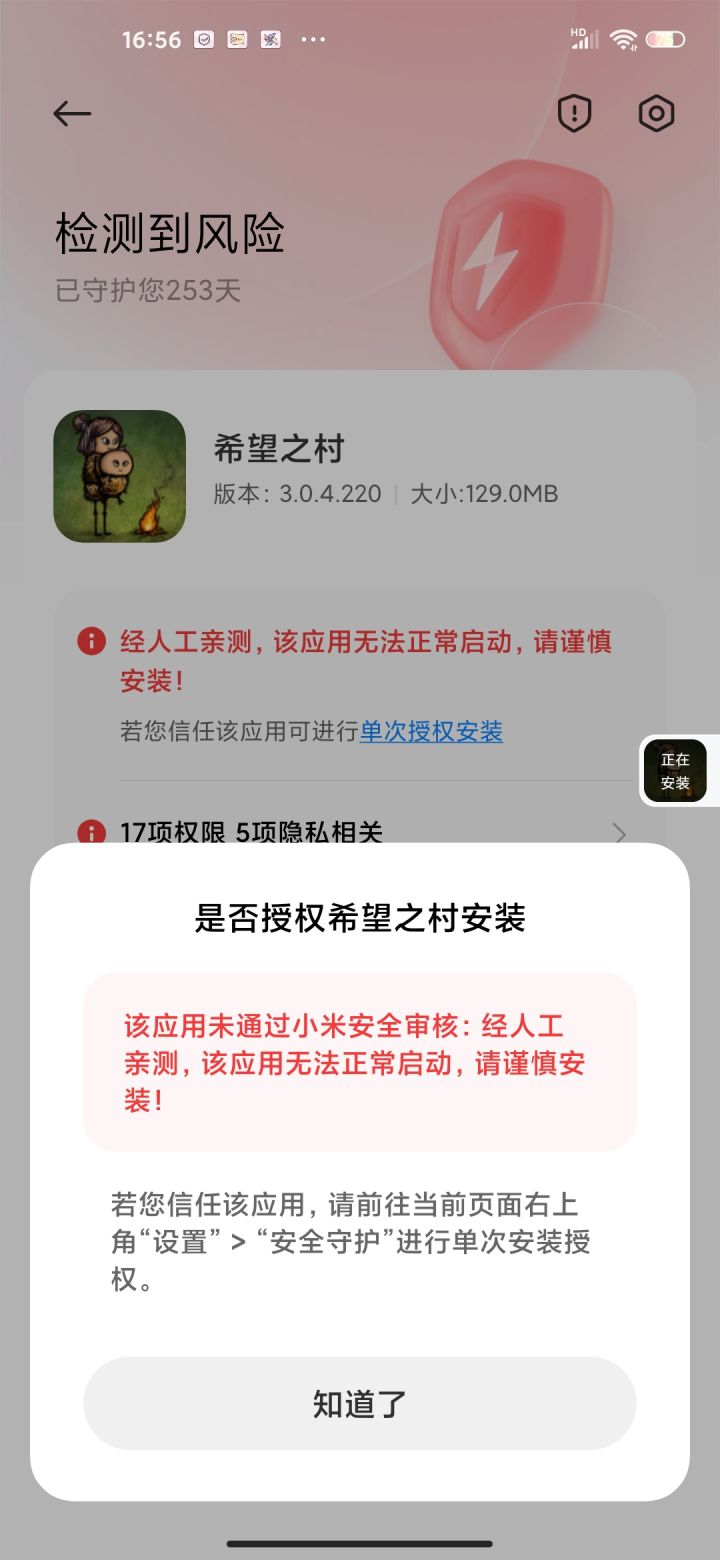Open the security report shield icon top right

point(573,113)
